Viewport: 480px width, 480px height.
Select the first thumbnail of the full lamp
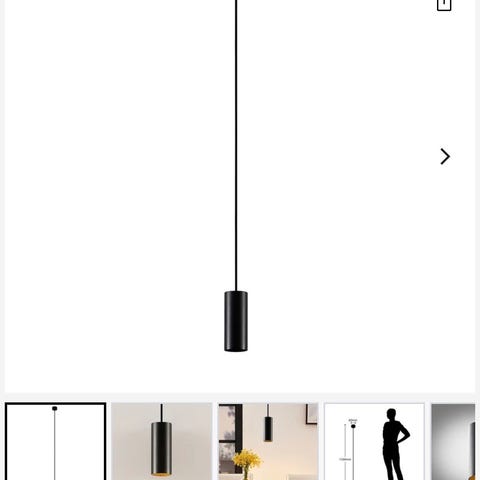(x=55, y=441)
